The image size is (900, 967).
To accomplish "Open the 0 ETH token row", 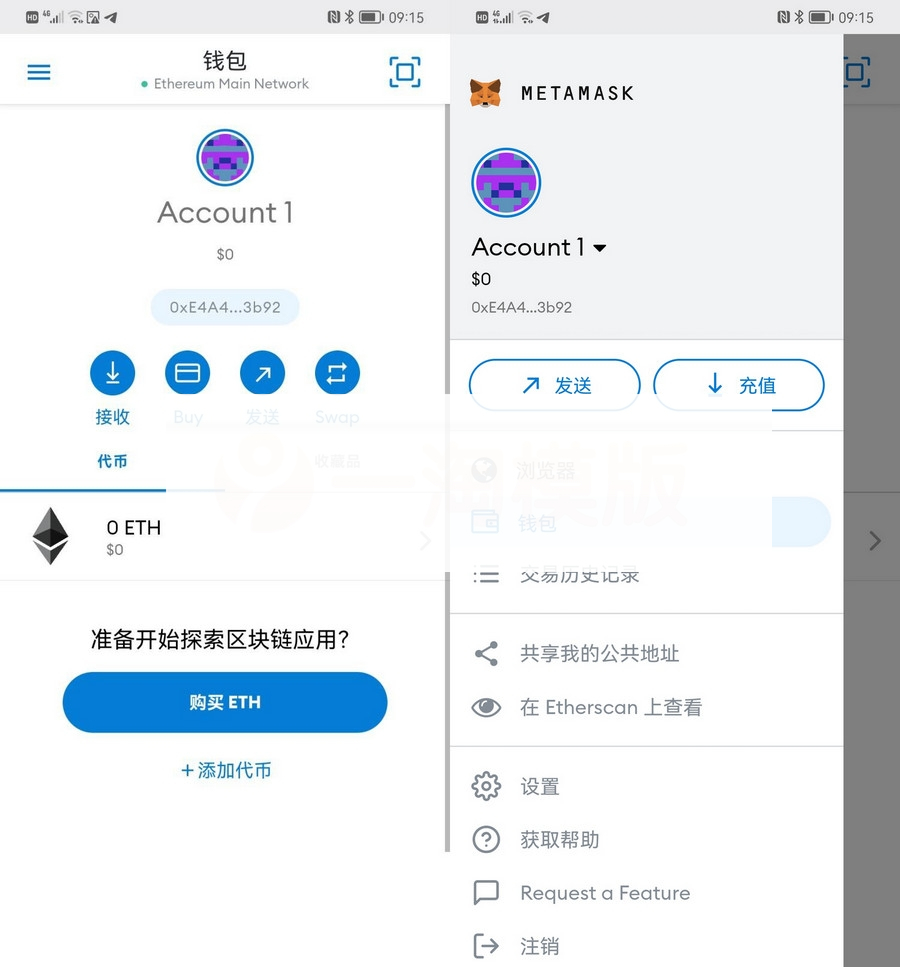I will (220, 537).
